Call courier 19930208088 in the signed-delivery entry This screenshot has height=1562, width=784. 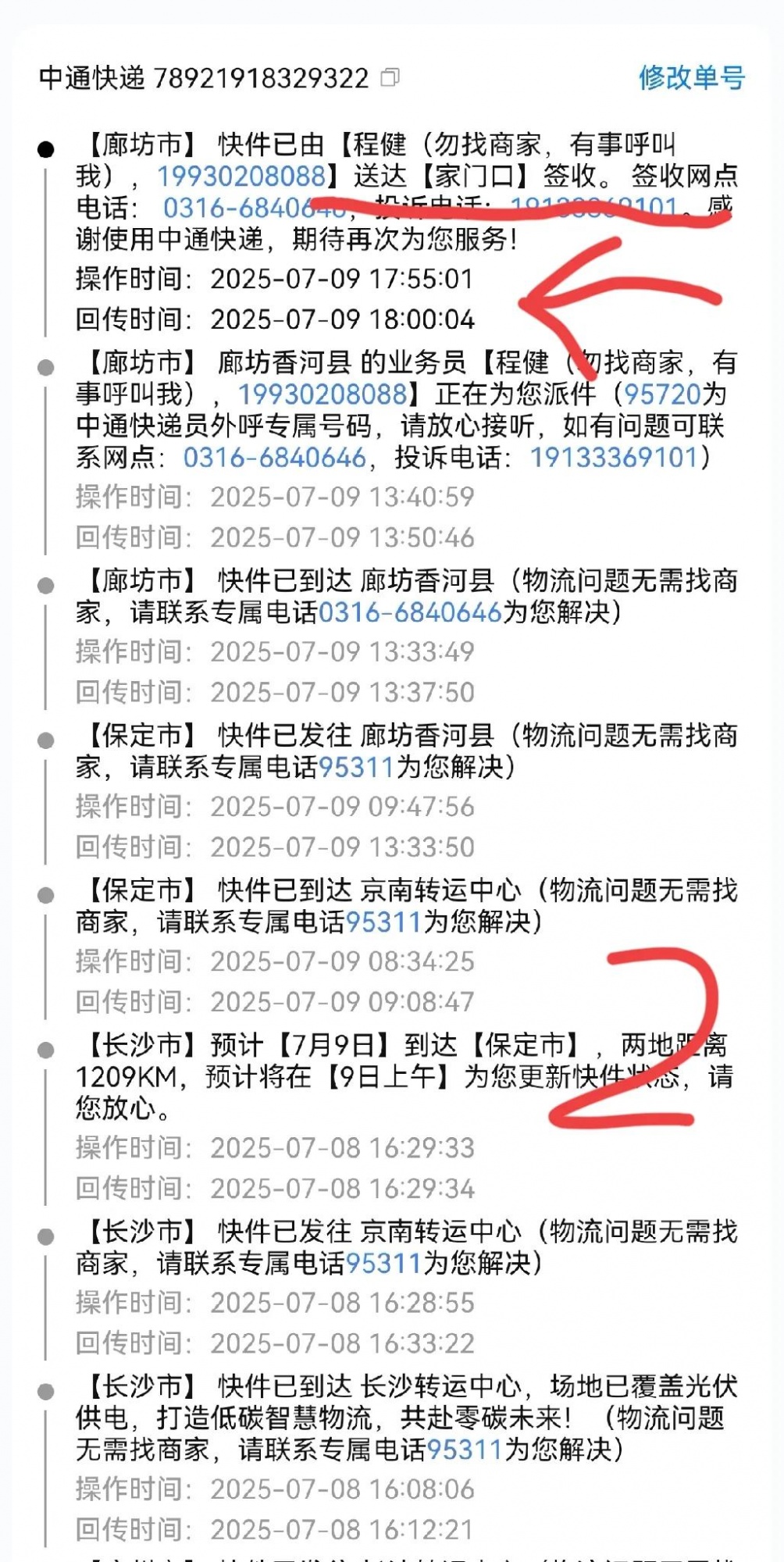point(241,177)
